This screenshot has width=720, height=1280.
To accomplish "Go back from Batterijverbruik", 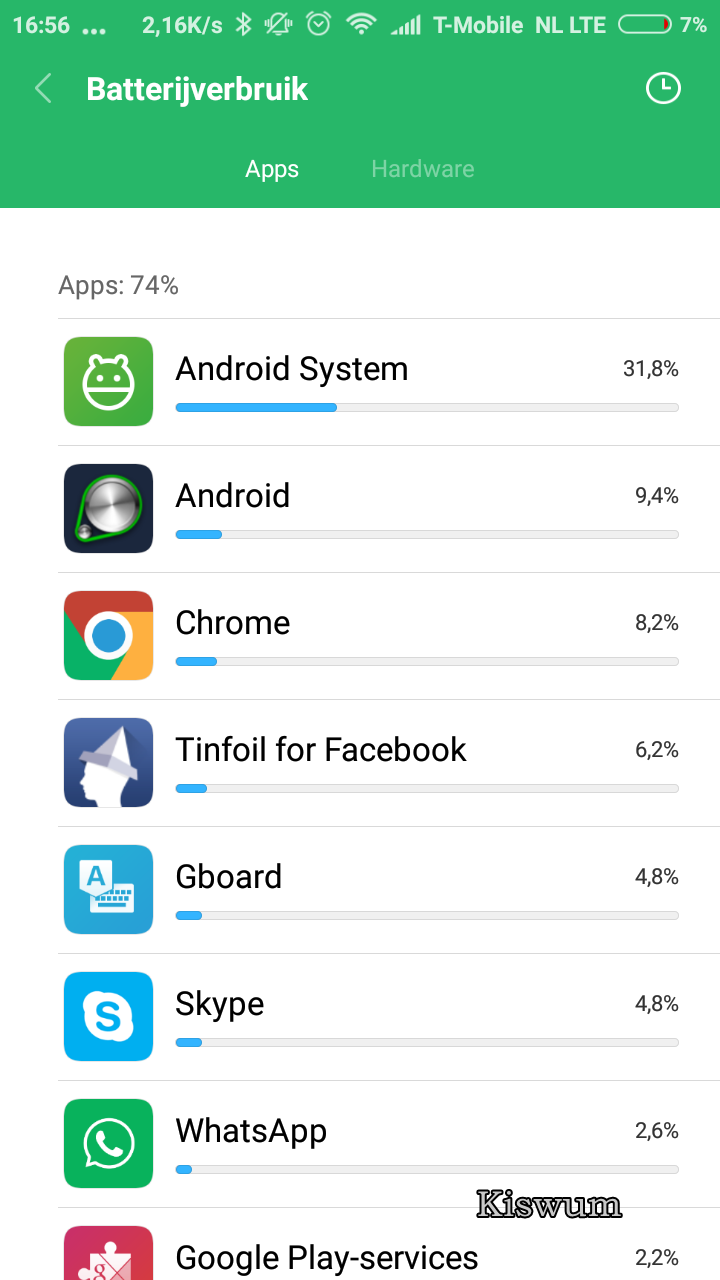I will 43,89.
